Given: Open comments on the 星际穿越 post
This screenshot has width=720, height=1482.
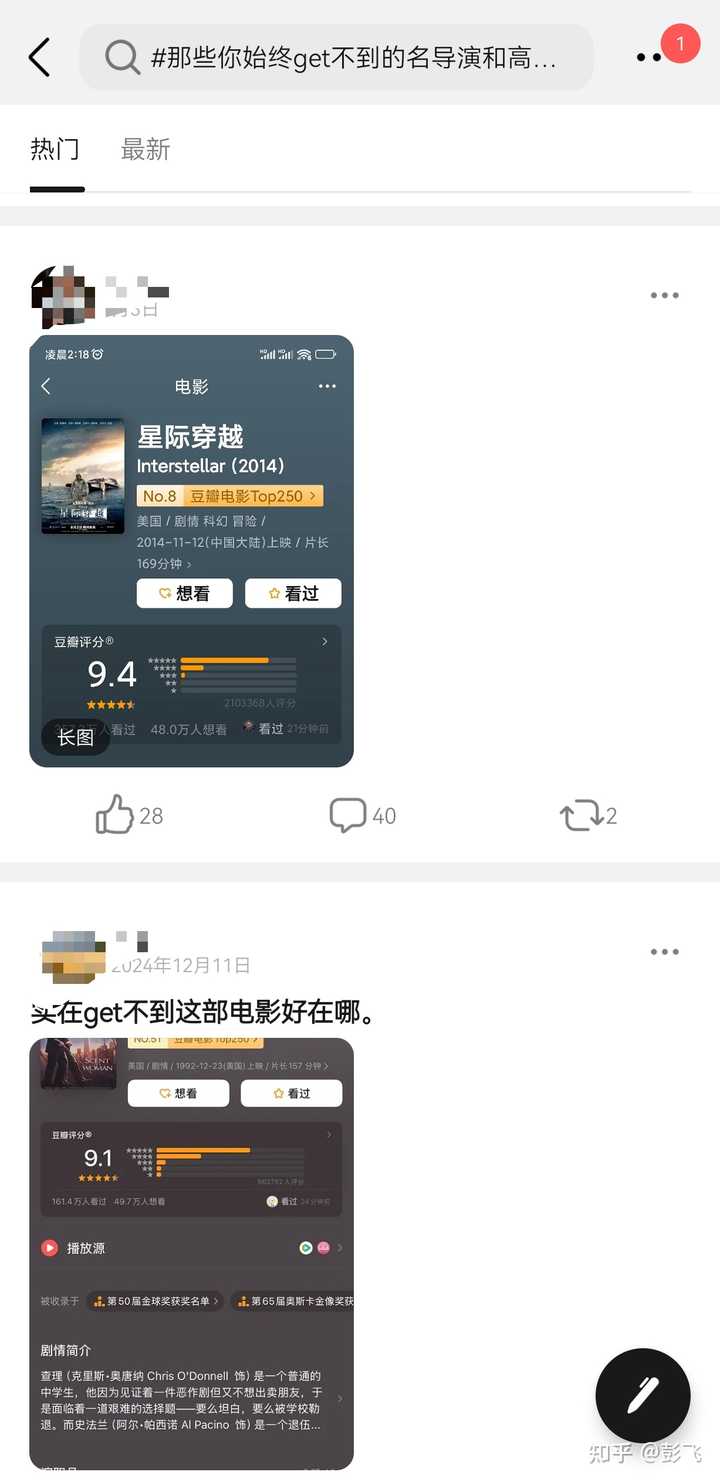Looking at the screenshot, I should coord(362,816).
